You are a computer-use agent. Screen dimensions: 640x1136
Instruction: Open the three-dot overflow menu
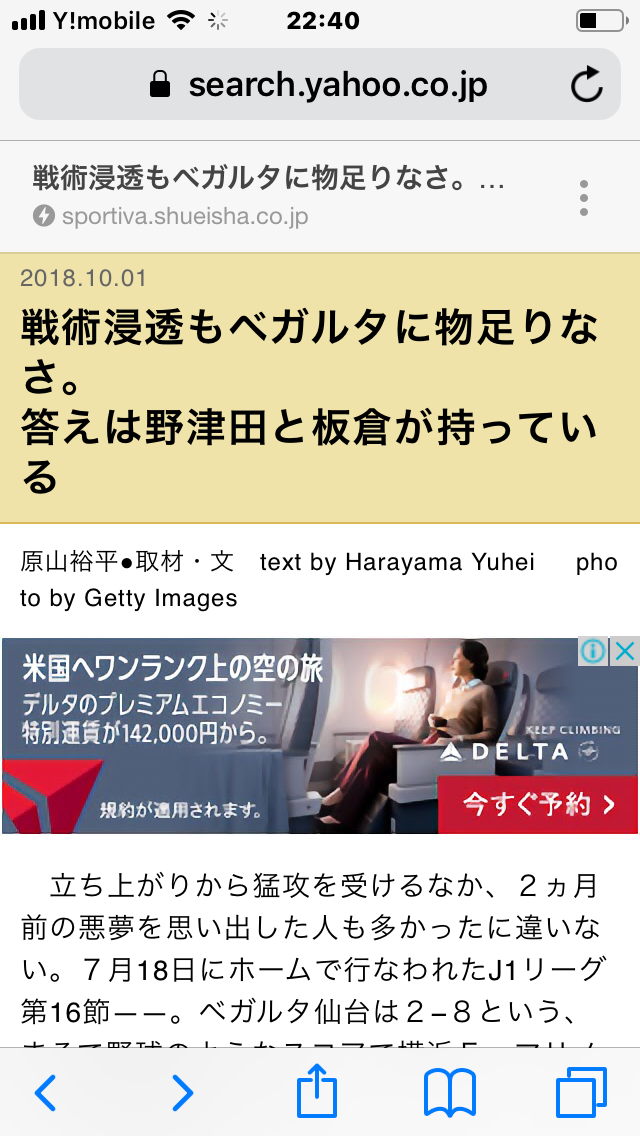click(x=583, y=198)
